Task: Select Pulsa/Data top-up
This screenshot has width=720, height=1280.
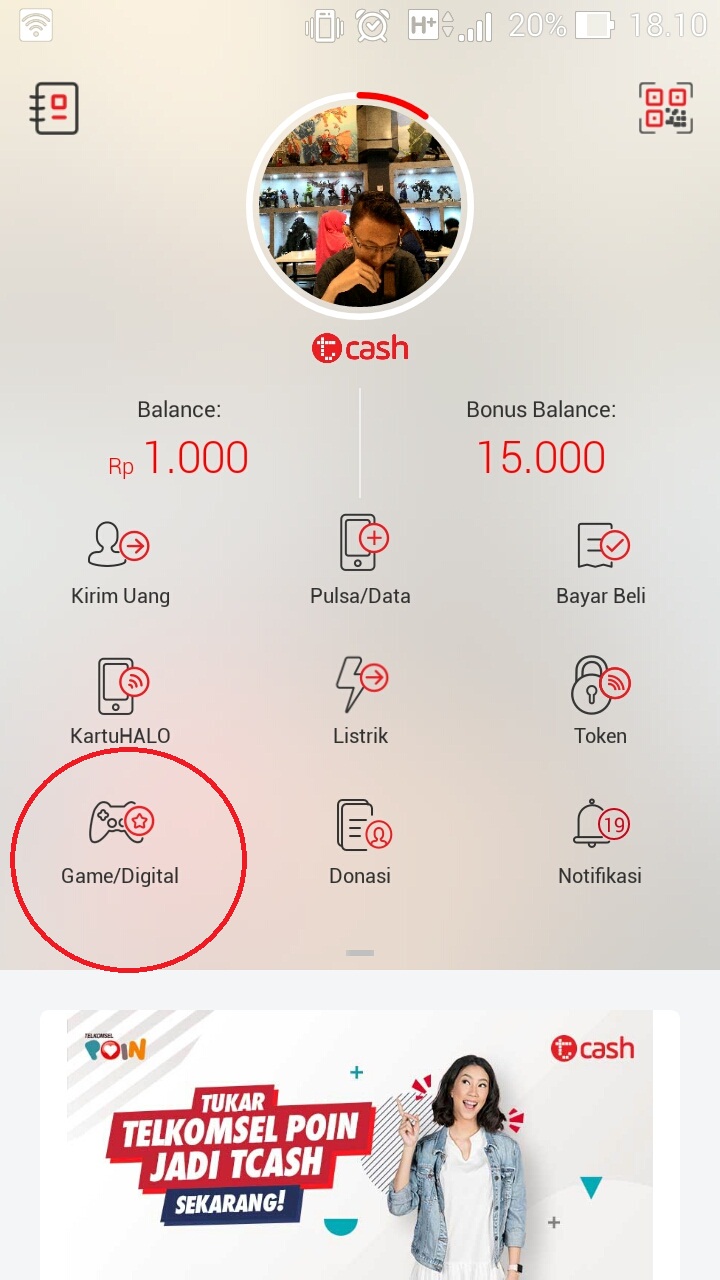Action: click(360, 562)
